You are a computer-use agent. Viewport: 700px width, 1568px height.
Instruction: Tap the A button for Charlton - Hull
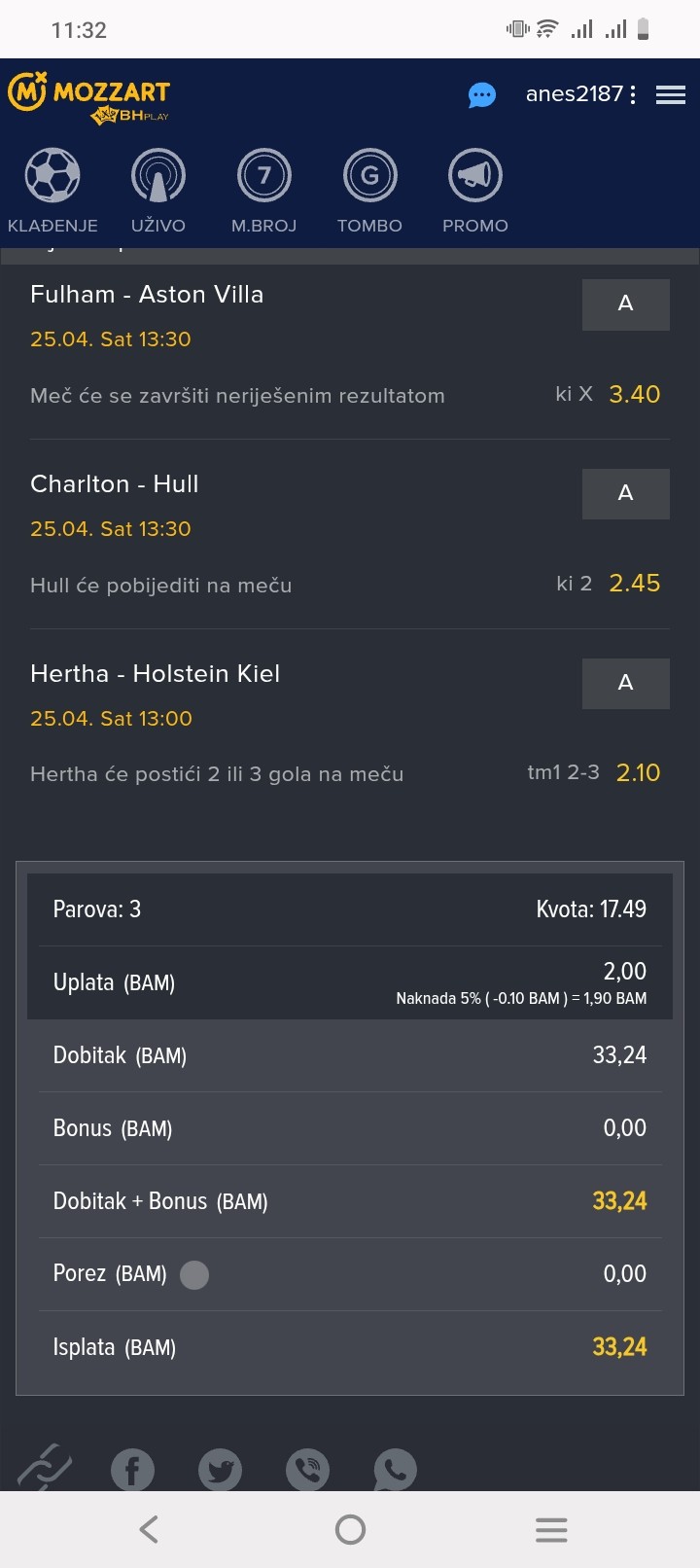[625, 494]
